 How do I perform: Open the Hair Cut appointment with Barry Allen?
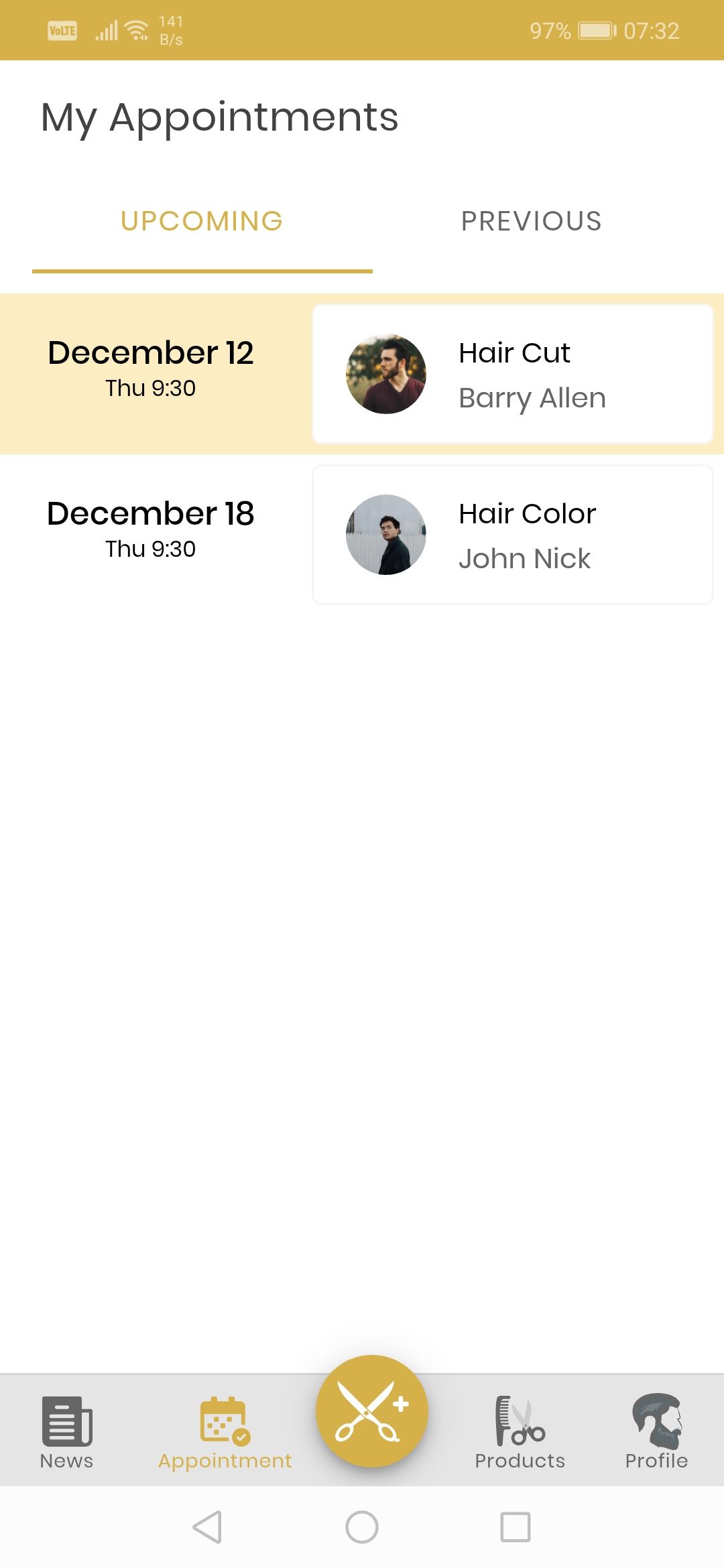tap(513, 374)
